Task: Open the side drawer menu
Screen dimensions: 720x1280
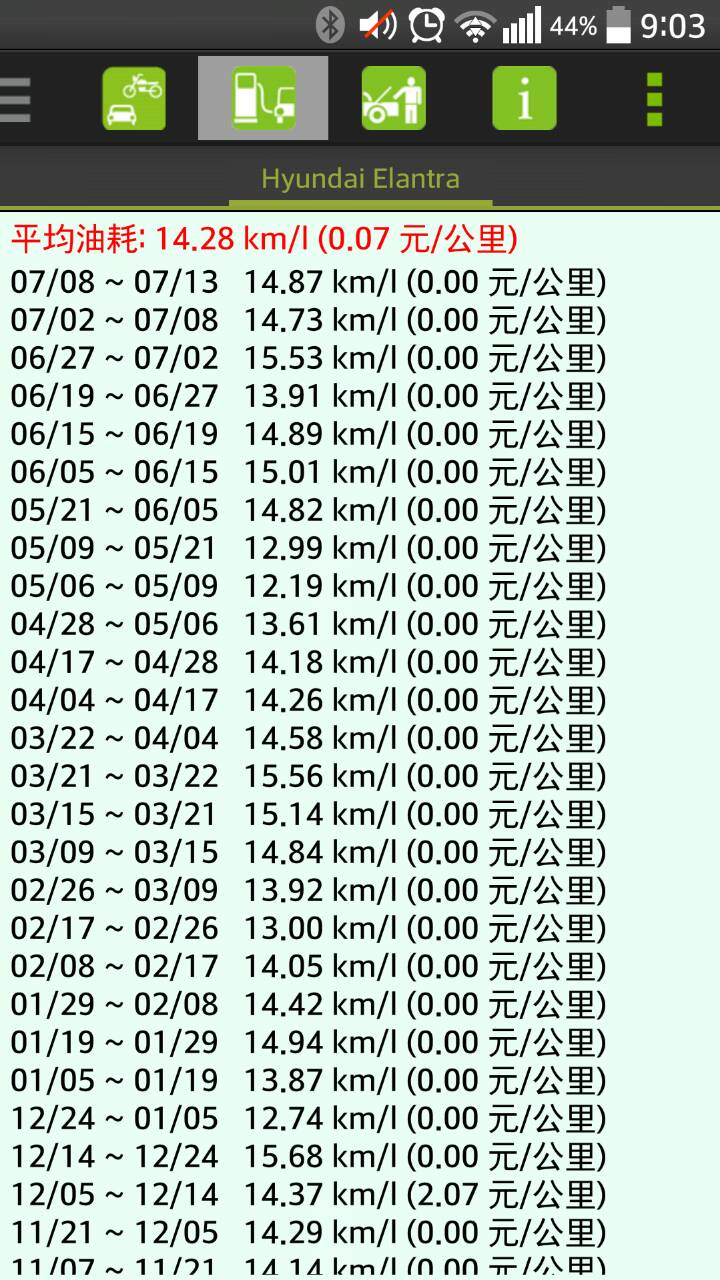Action: (16, 98)
